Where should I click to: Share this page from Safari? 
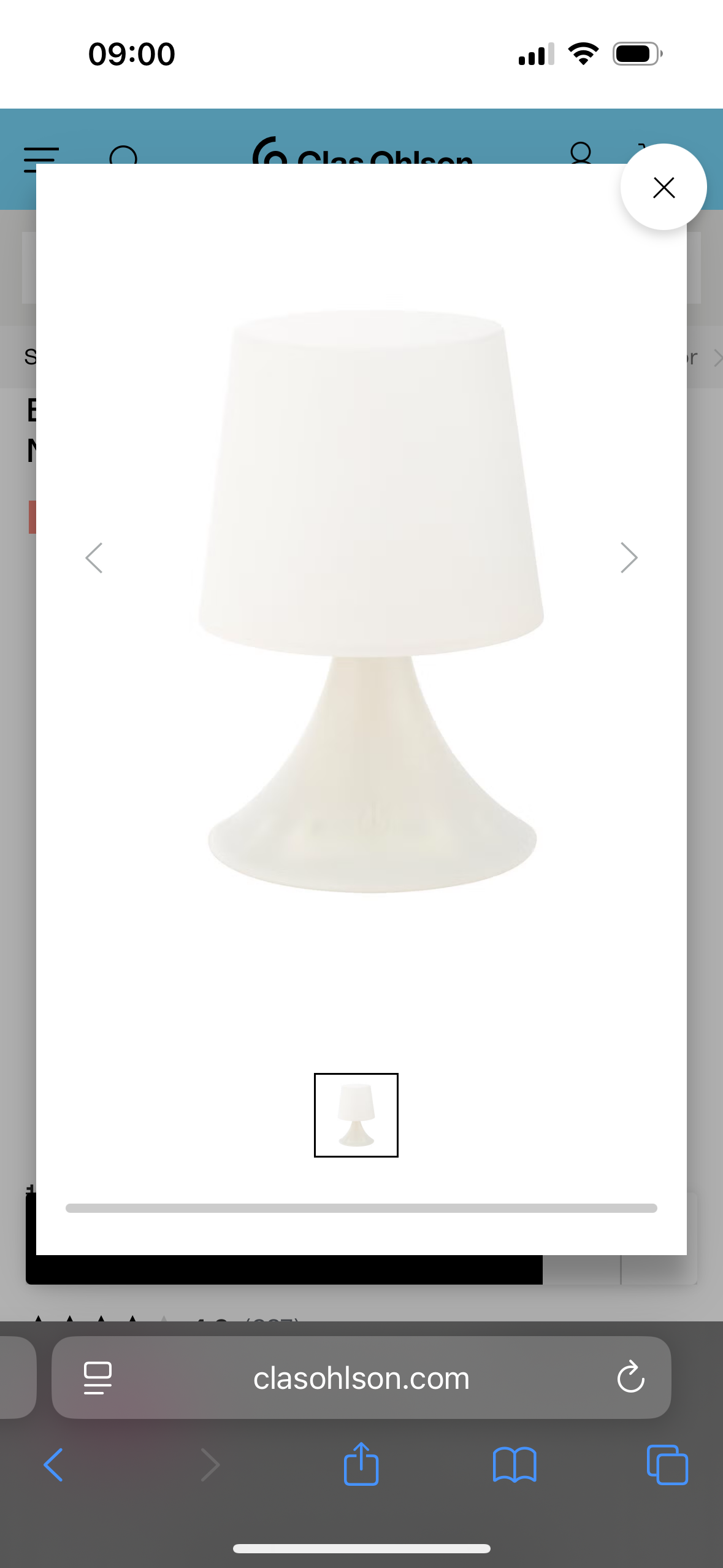[x=361, y=1464]
